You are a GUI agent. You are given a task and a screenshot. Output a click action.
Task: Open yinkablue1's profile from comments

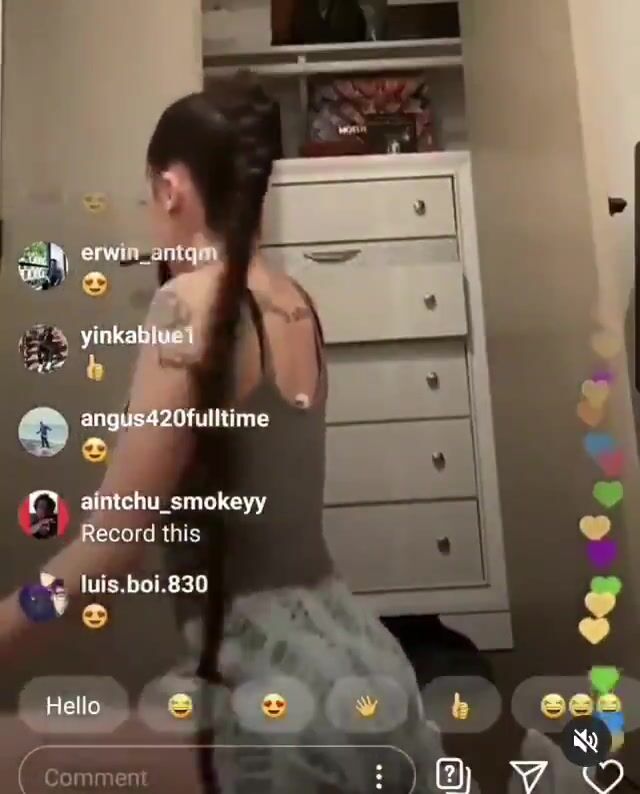[43, 349]
